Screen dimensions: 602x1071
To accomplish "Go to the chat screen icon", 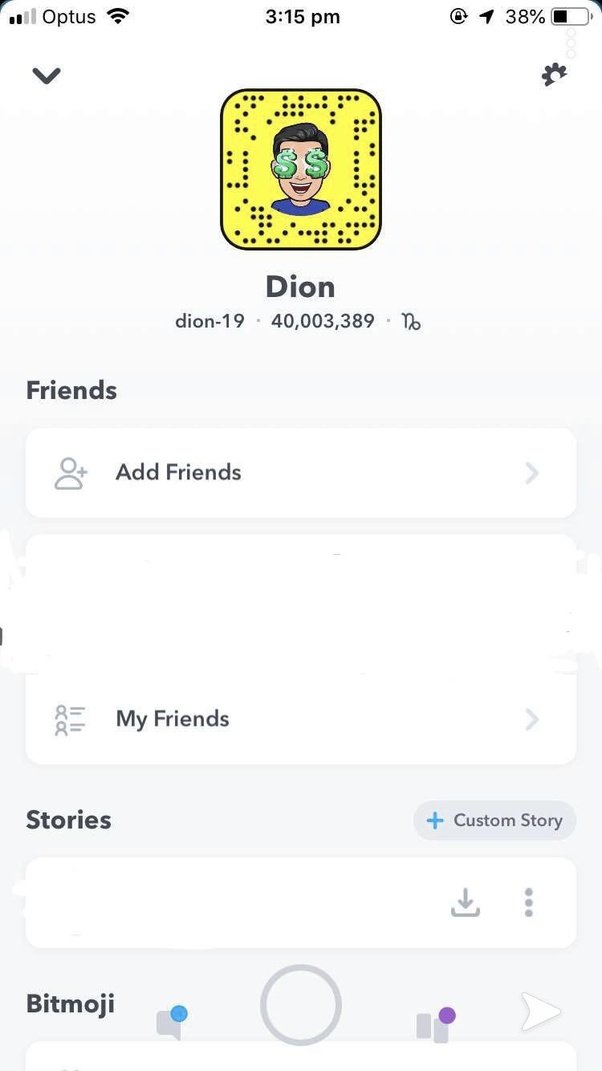I will pyautogui.click(x=171, y=1022).
